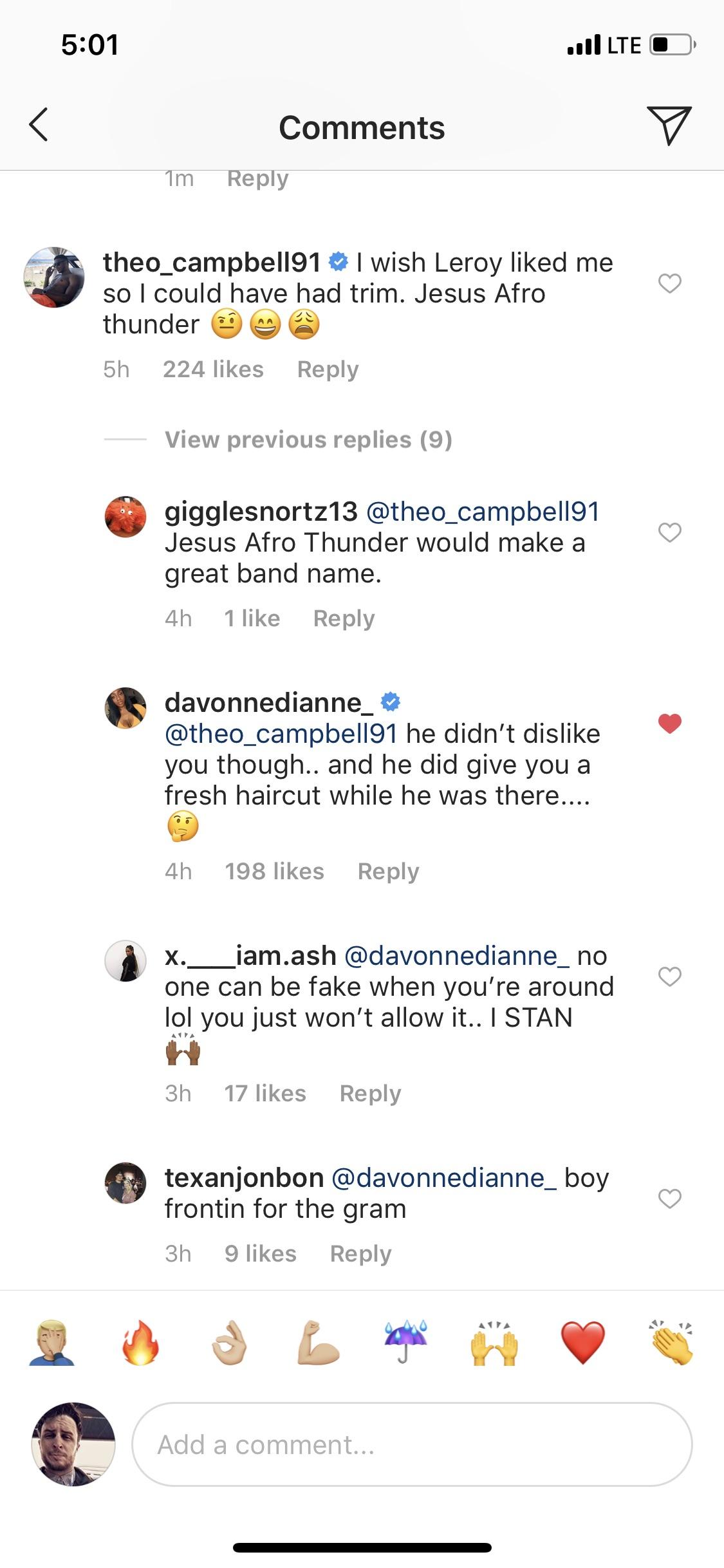Reply to davonnedianne_'s comment
724x1568 pixels.
point(388,871)
